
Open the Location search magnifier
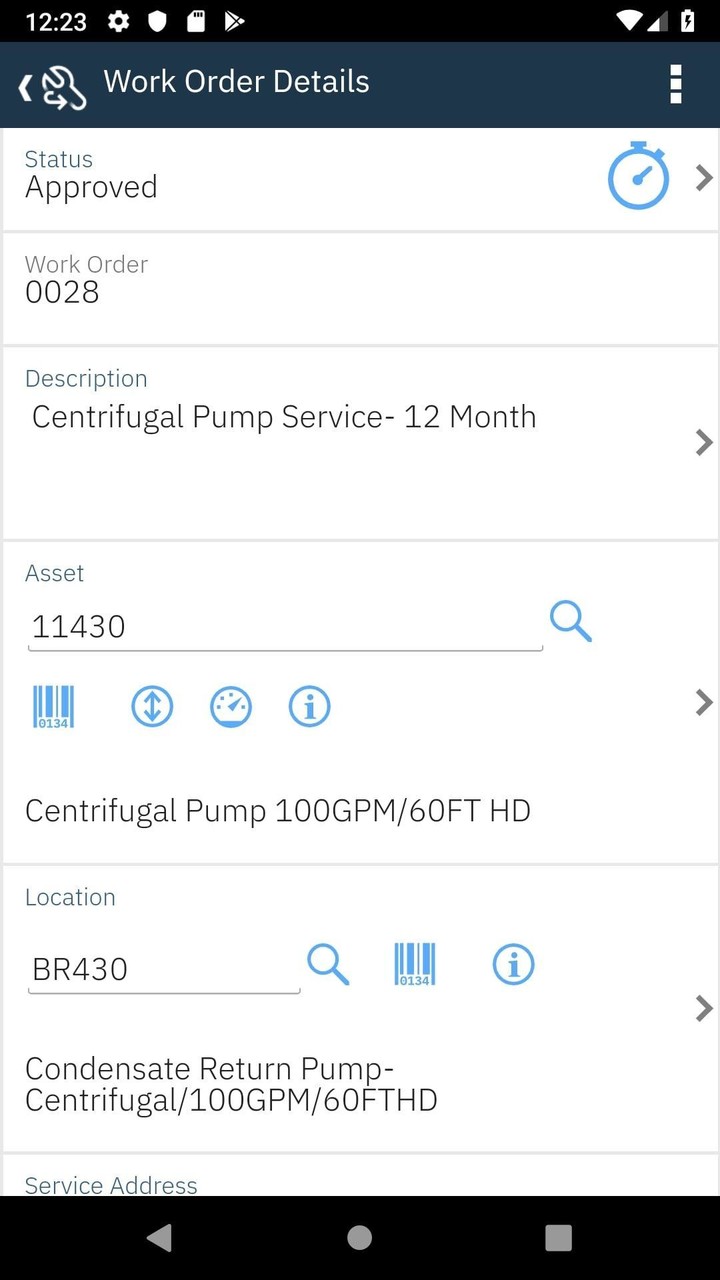[x=328, y=964]
